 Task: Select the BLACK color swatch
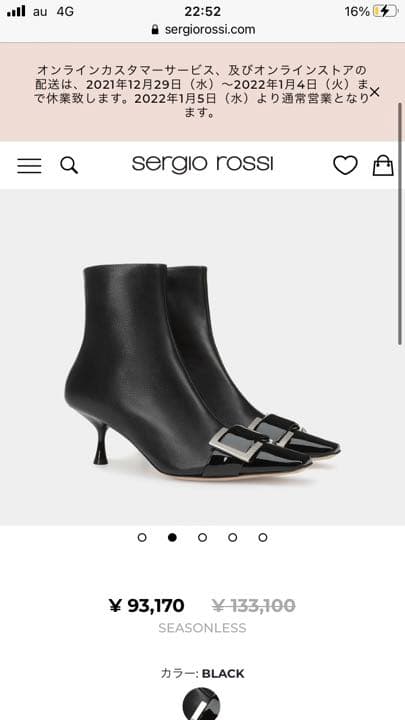[x=201, y=703]
